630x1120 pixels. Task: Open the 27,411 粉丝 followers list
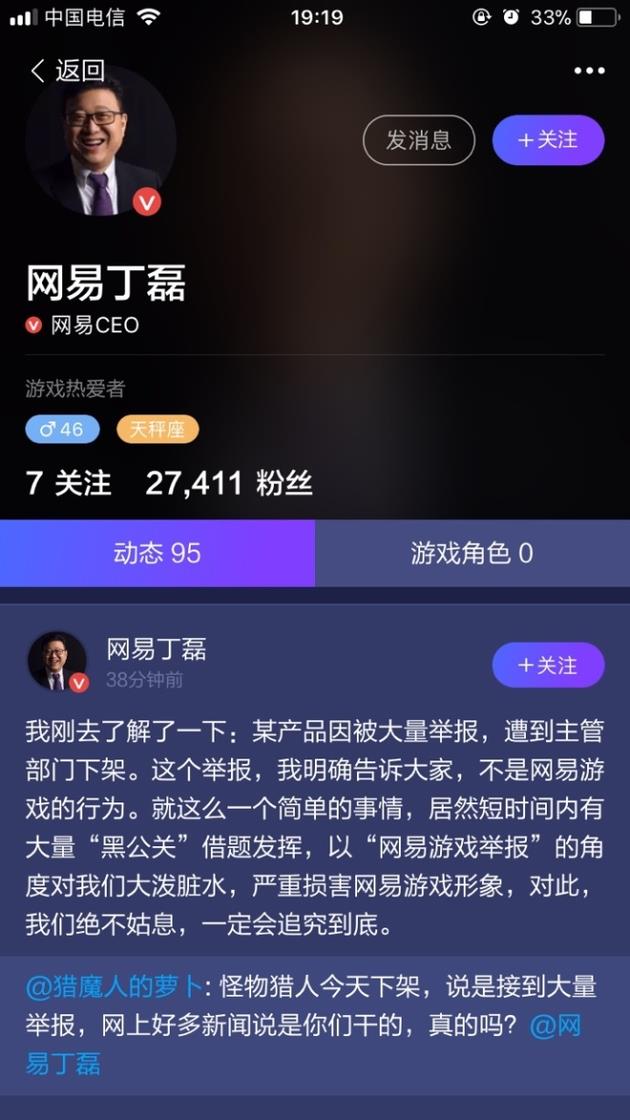[229, 484]
